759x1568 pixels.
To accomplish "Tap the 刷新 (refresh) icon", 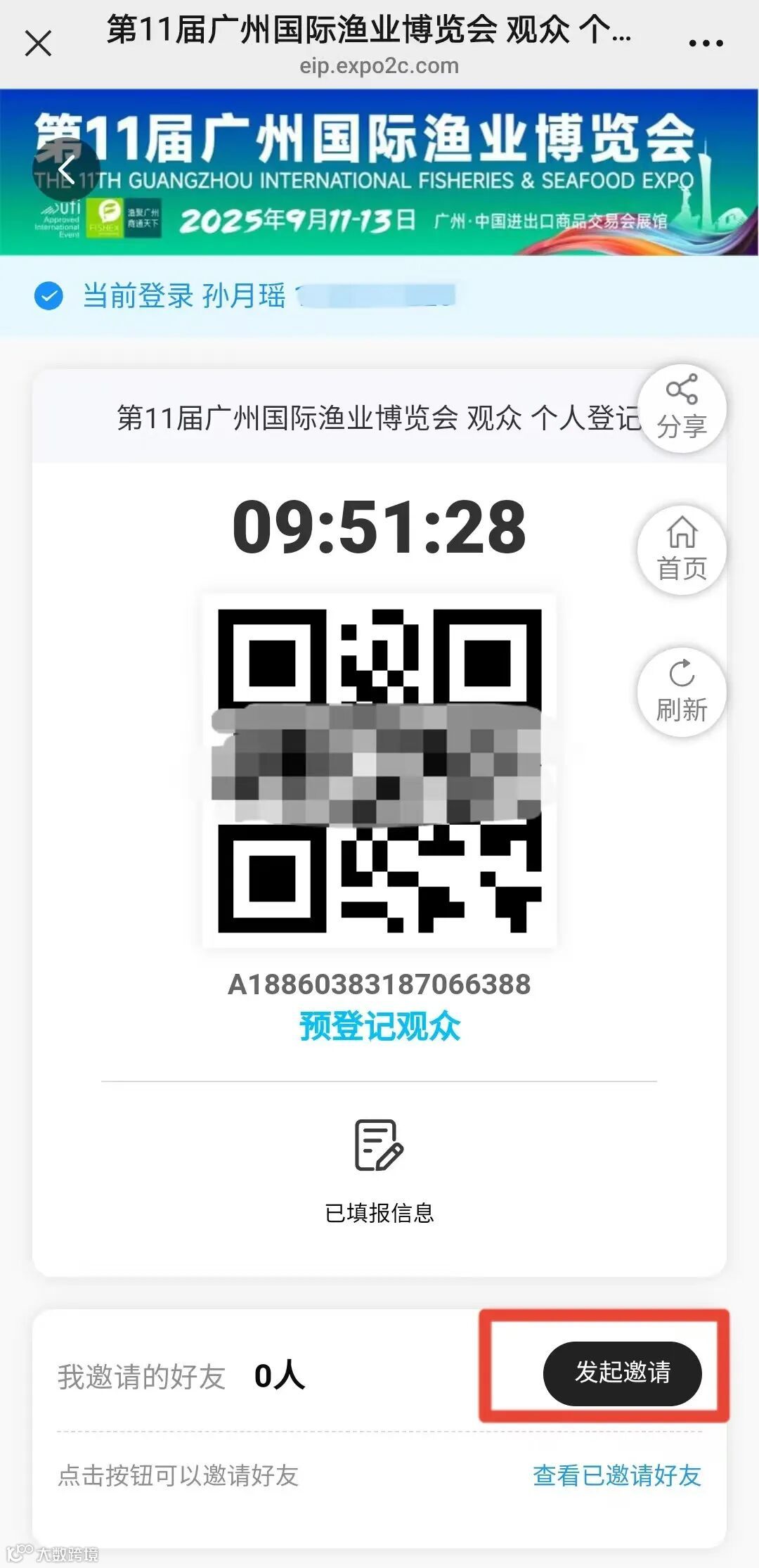I will tap(680, 693).
